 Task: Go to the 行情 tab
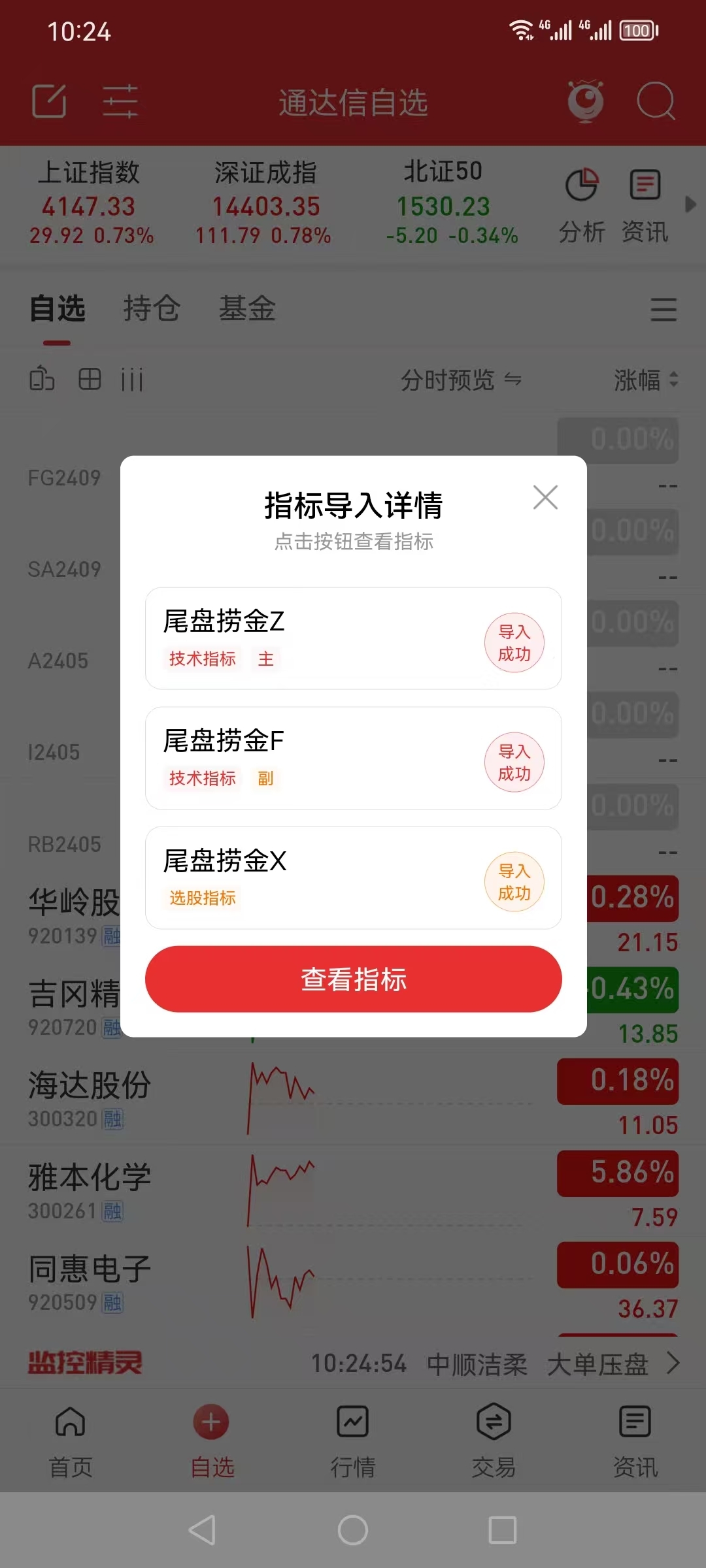point(353,1441)
